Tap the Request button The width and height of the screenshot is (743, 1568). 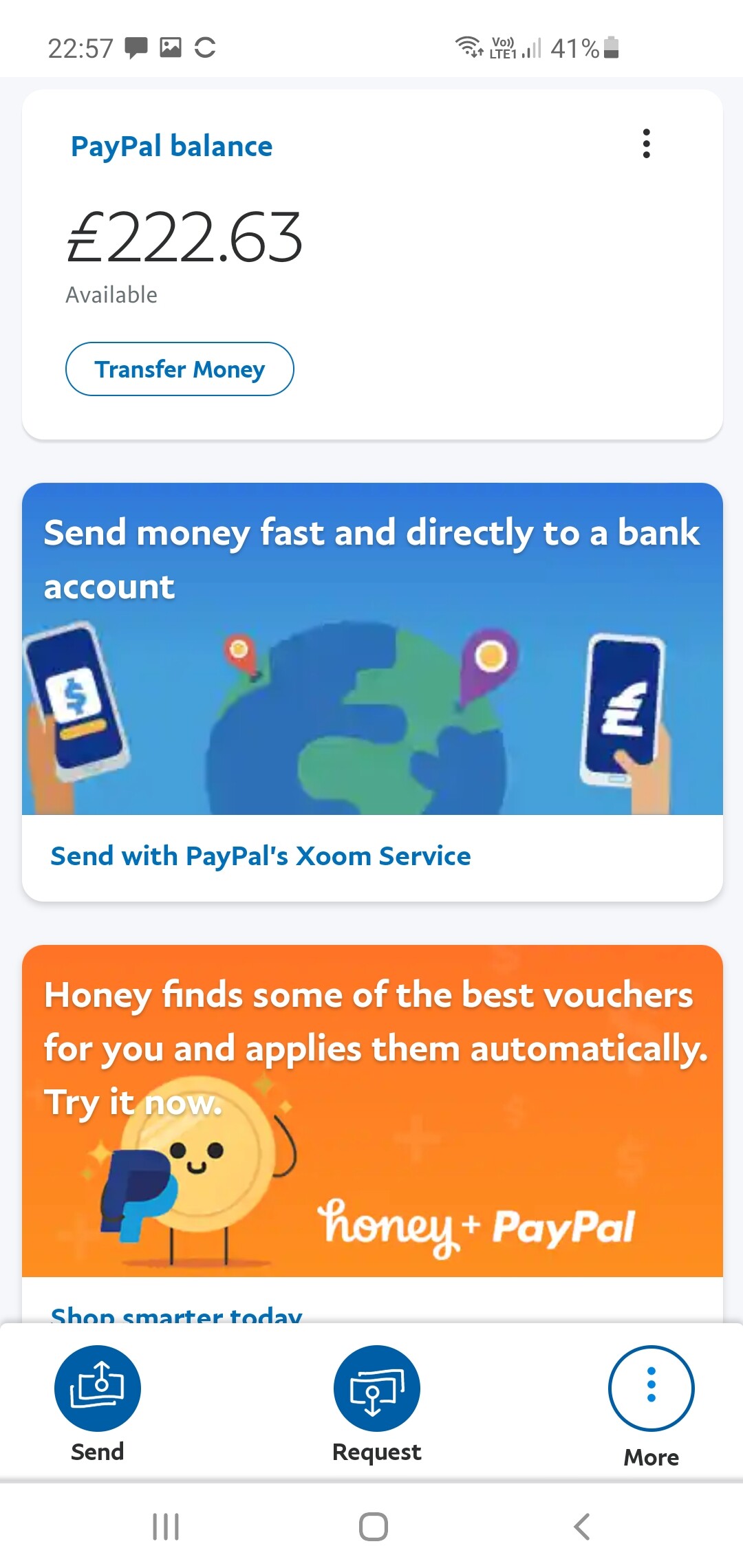tap(376, 1404)
